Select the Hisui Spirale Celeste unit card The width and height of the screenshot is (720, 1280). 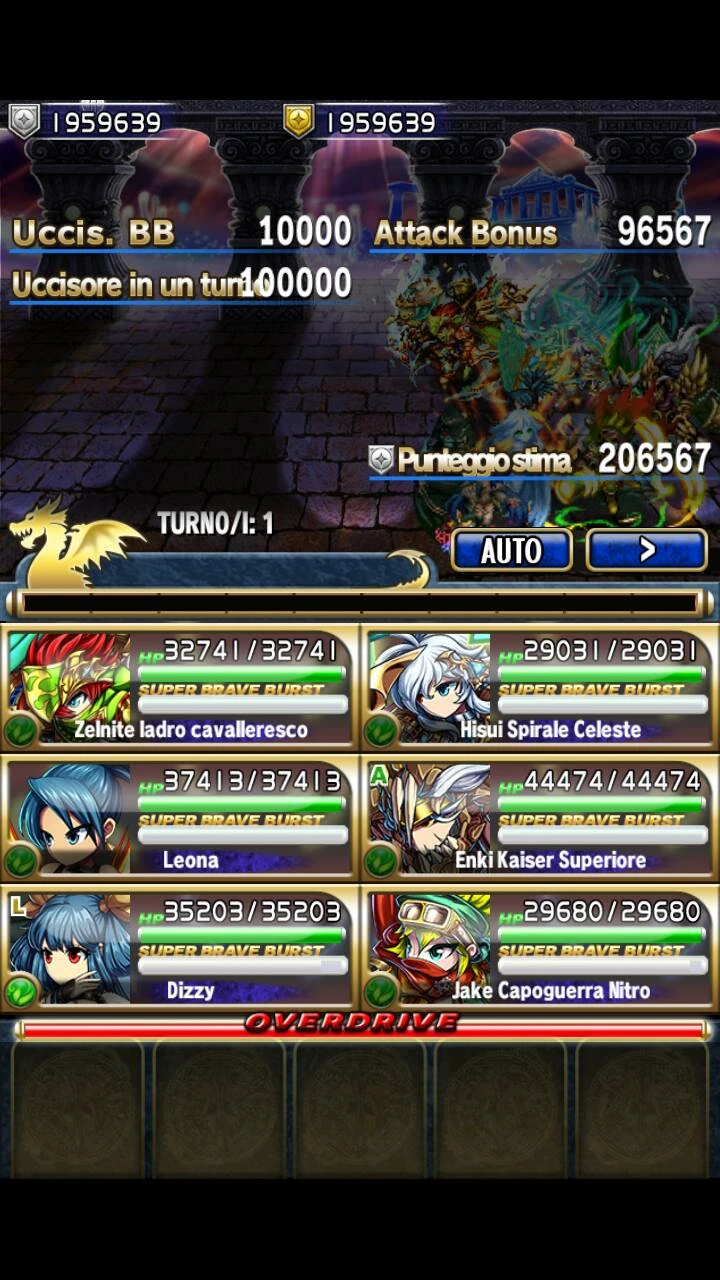540,687
